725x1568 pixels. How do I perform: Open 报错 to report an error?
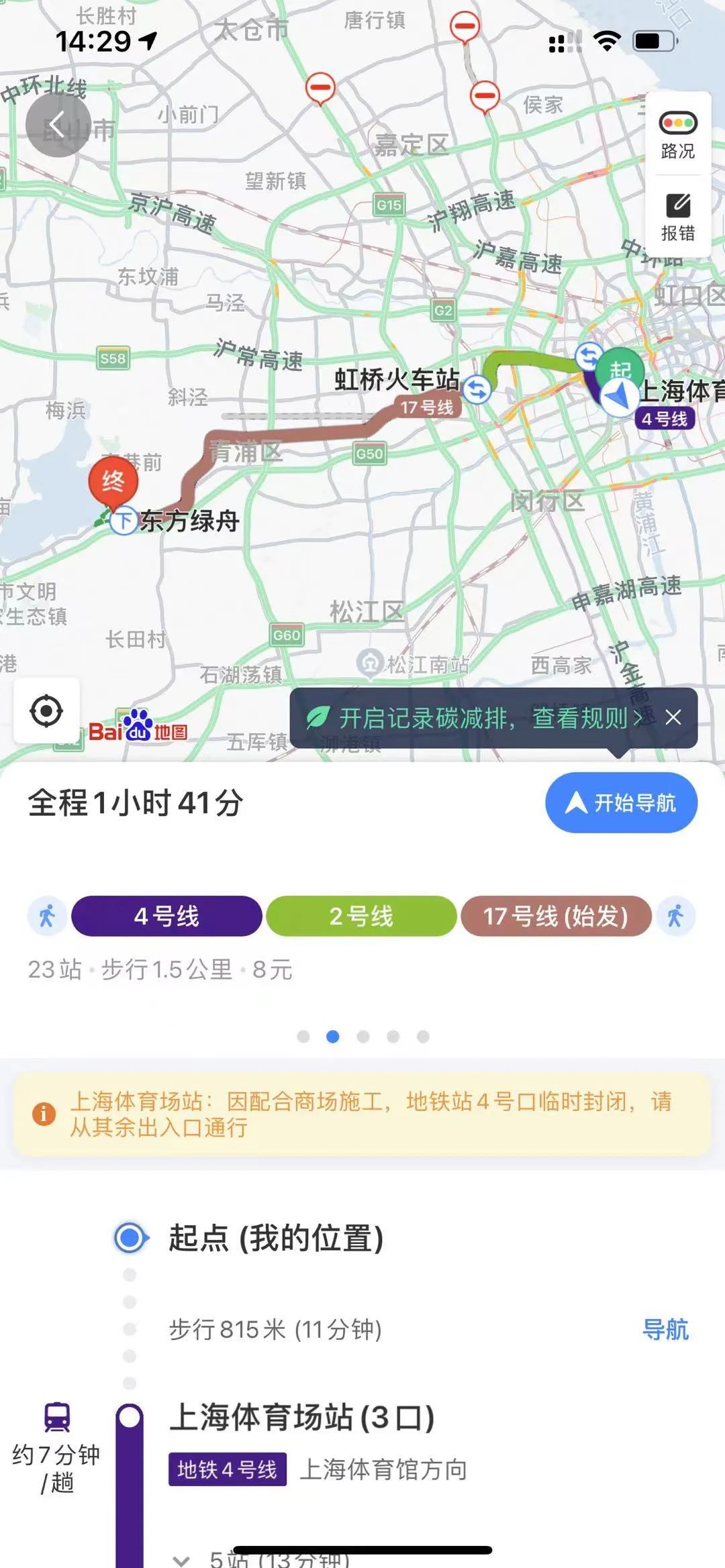[677, 217]
